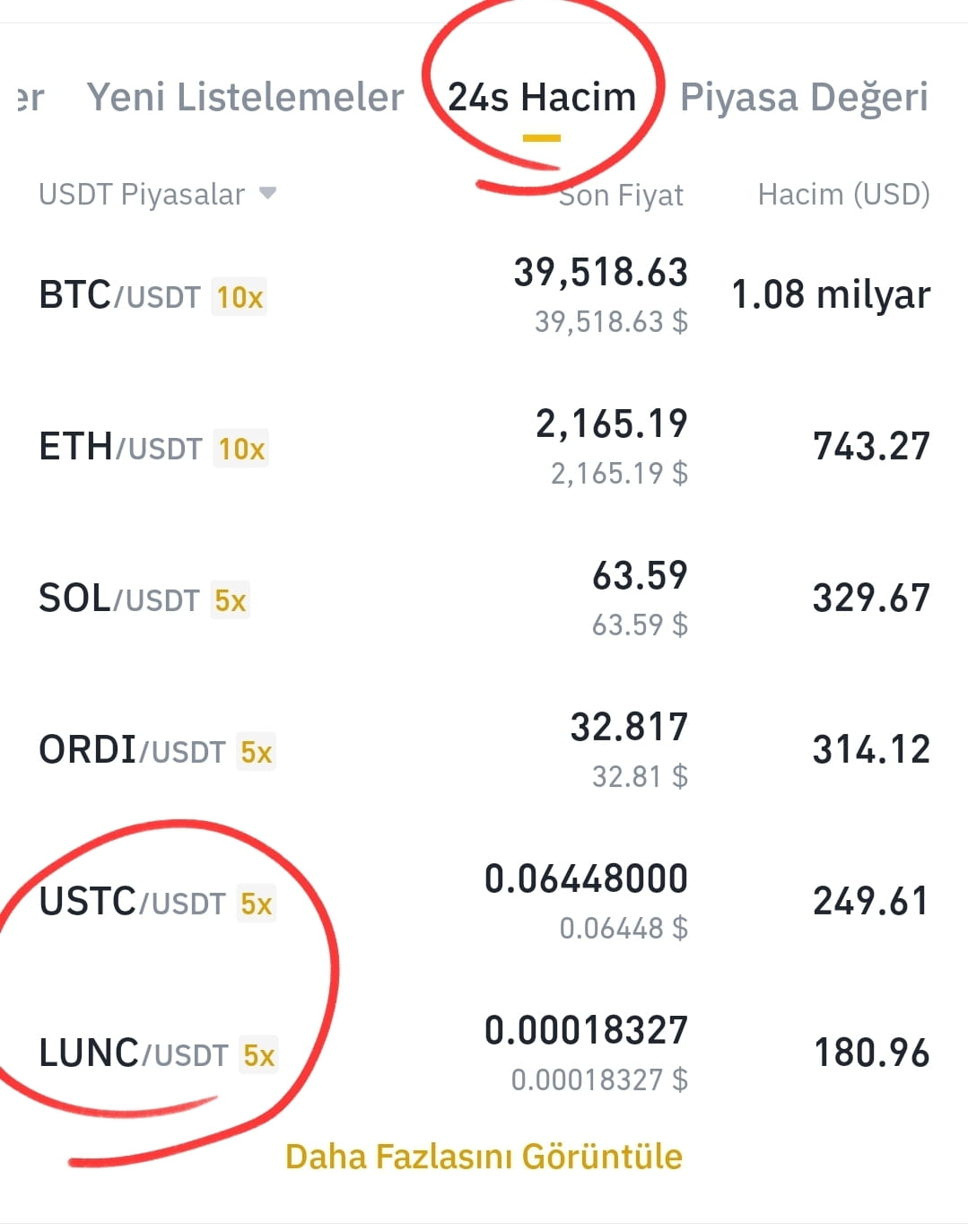Select the 10x leverage badge next to ETH/USDT
The height and width of the screenshot is (1232, 968).
241,450
